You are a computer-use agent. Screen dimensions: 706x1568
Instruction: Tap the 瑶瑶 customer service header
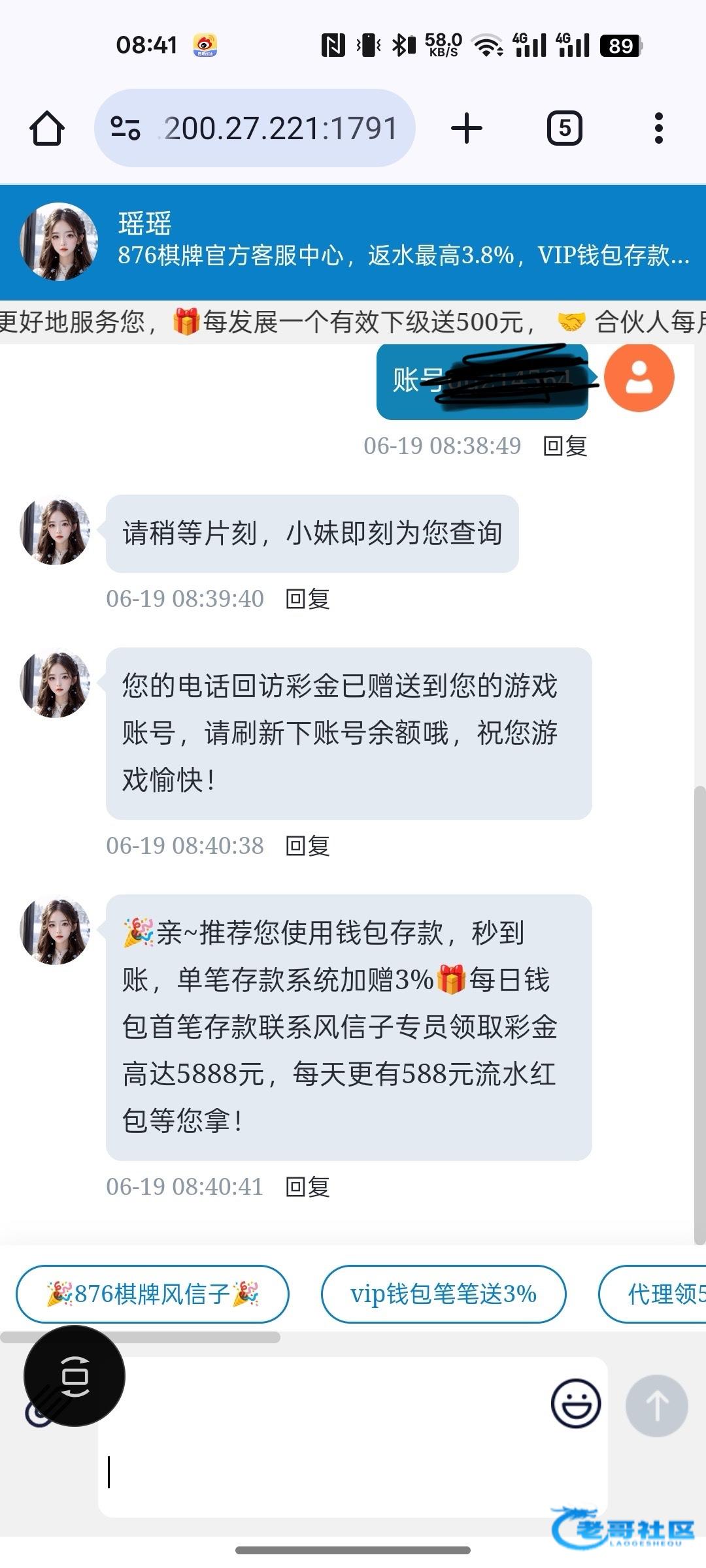pos(353,242)
